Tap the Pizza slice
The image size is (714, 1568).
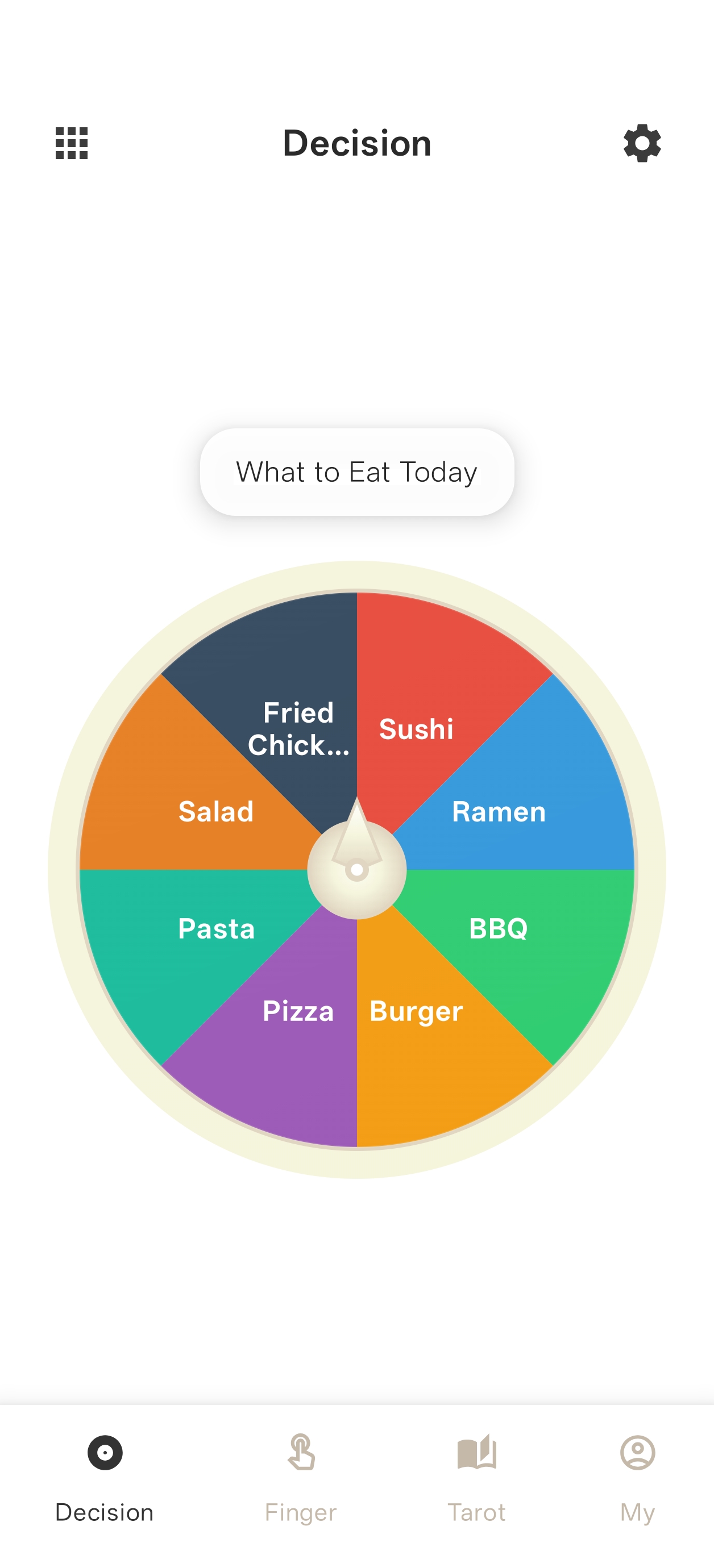pyautogui.click(x=298, y=1012)
